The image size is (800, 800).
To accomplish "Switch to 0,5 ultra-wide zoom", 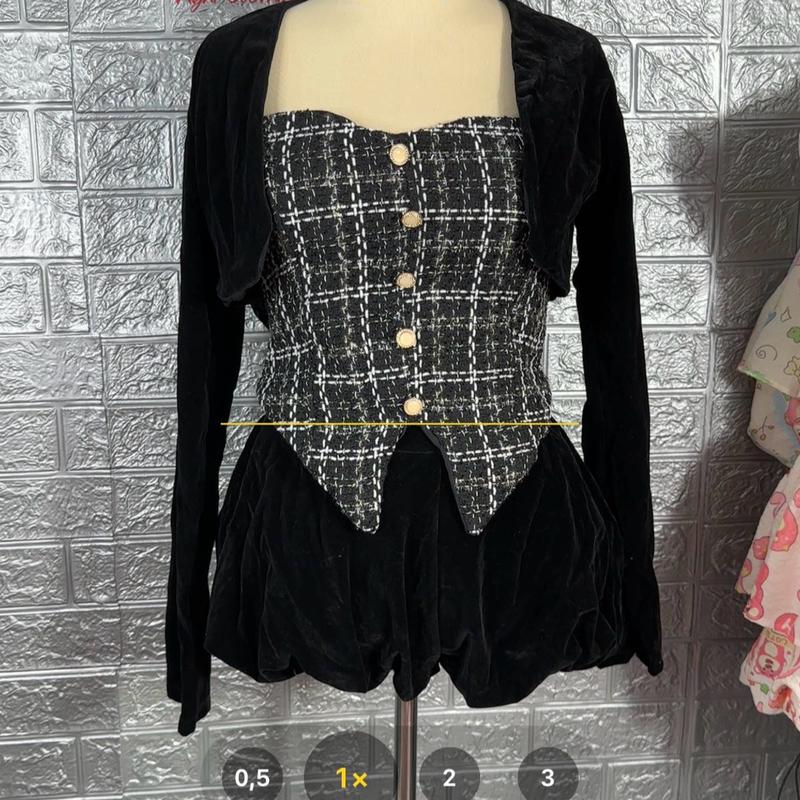I will [251, 778].
